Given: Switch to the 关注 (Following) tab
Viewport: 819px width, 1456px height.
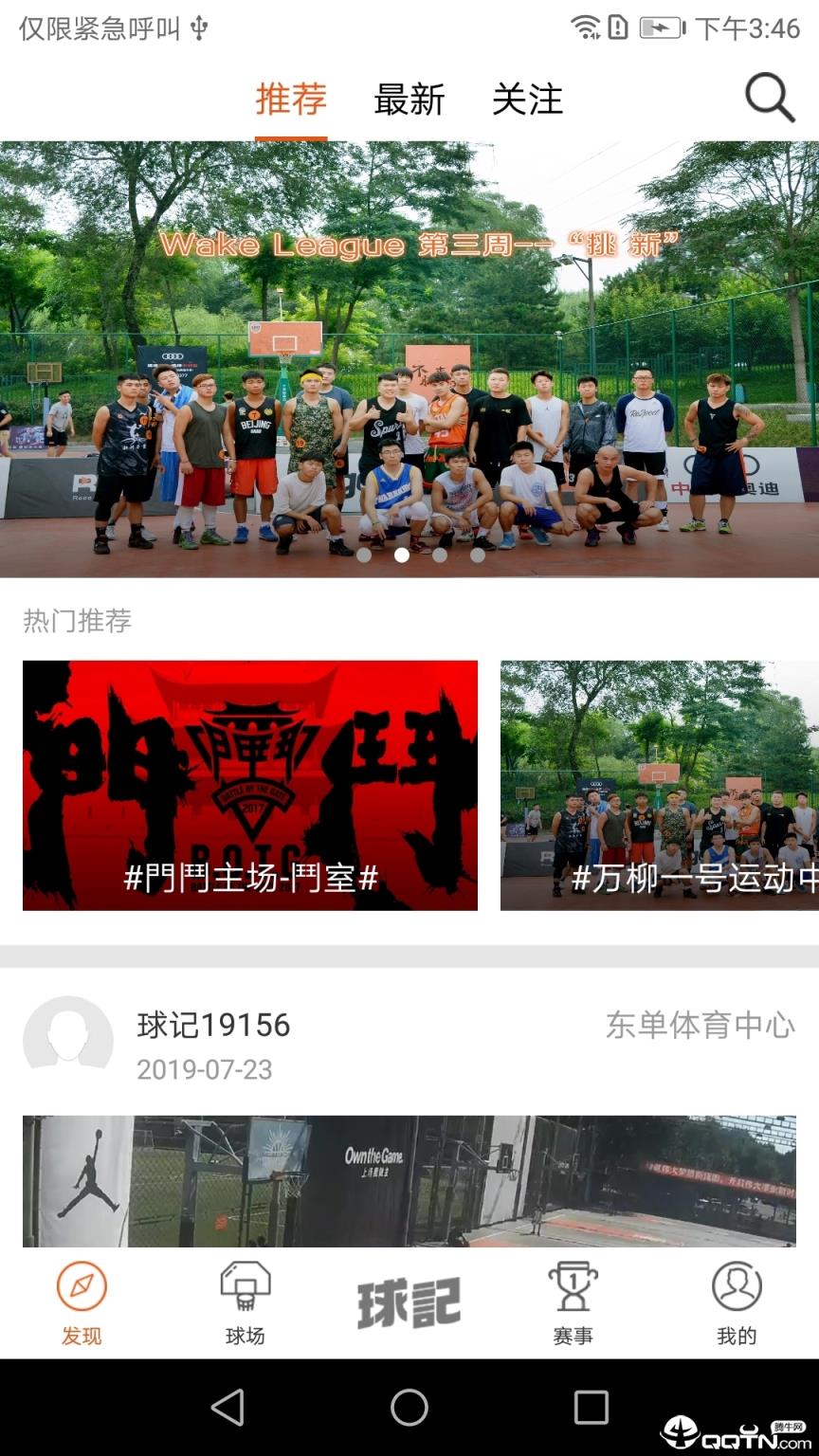Looking at the screenshot, I should coord(527,100).
